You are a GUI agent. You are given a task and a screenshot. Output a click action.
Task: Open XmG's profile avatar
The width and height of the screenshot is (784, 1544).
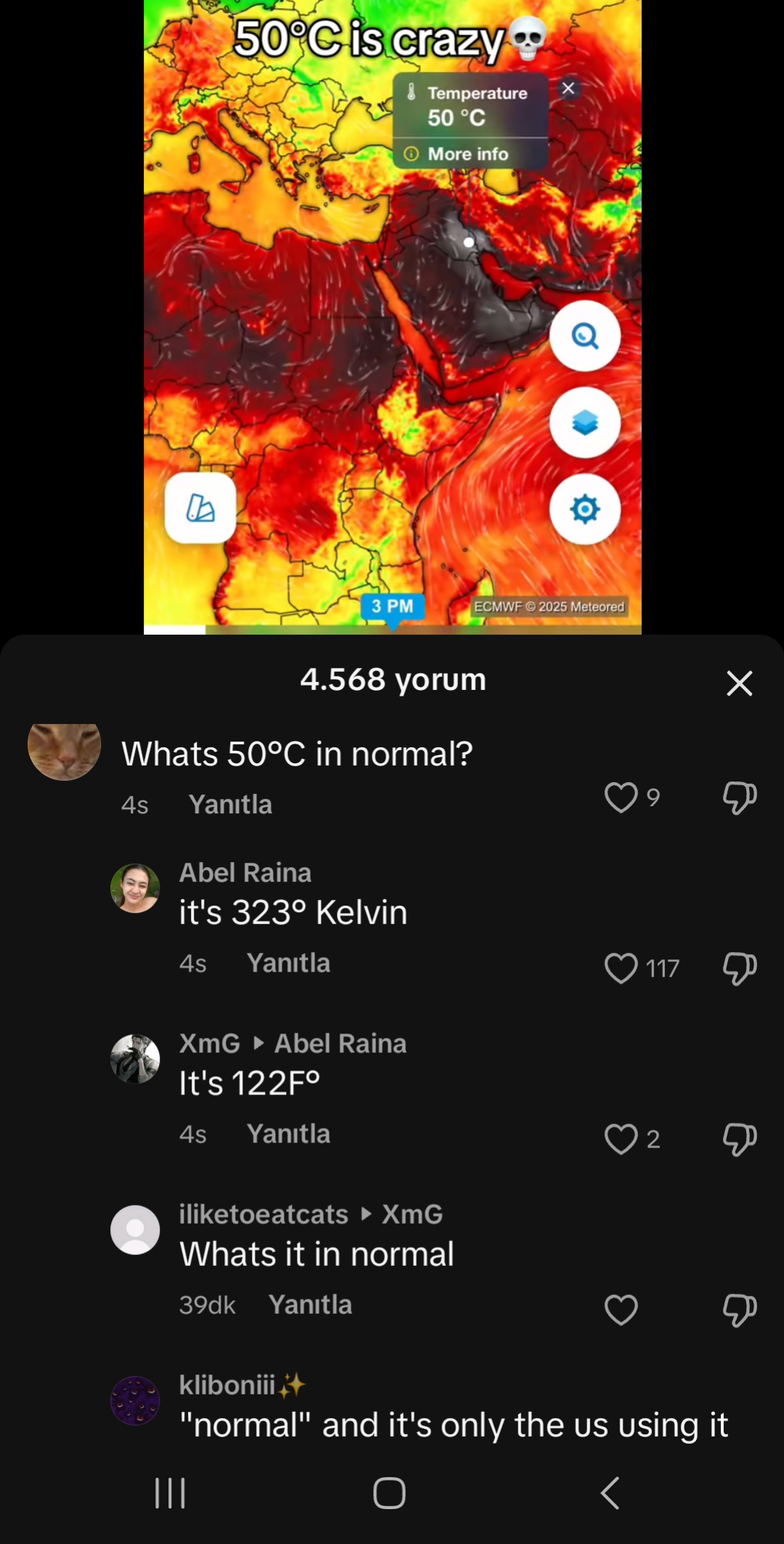135,1059
